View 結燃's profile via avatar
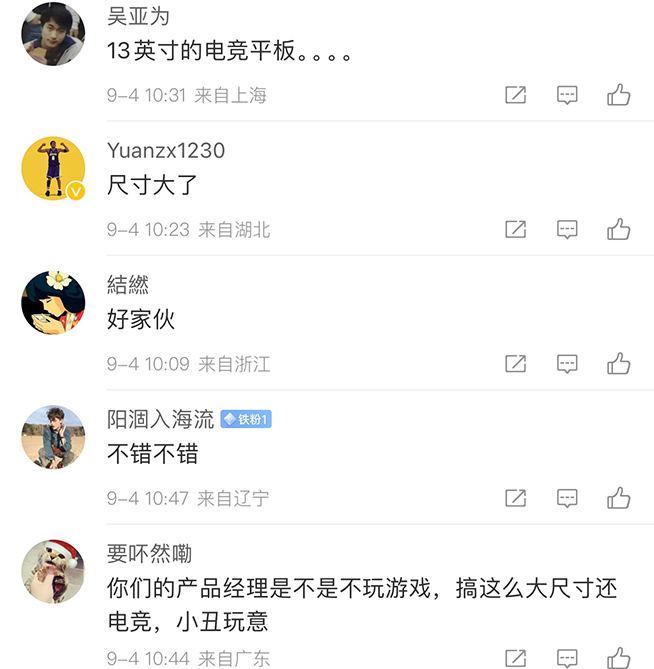The width and height of the screenshot is (654, 669). click(53, 302)
